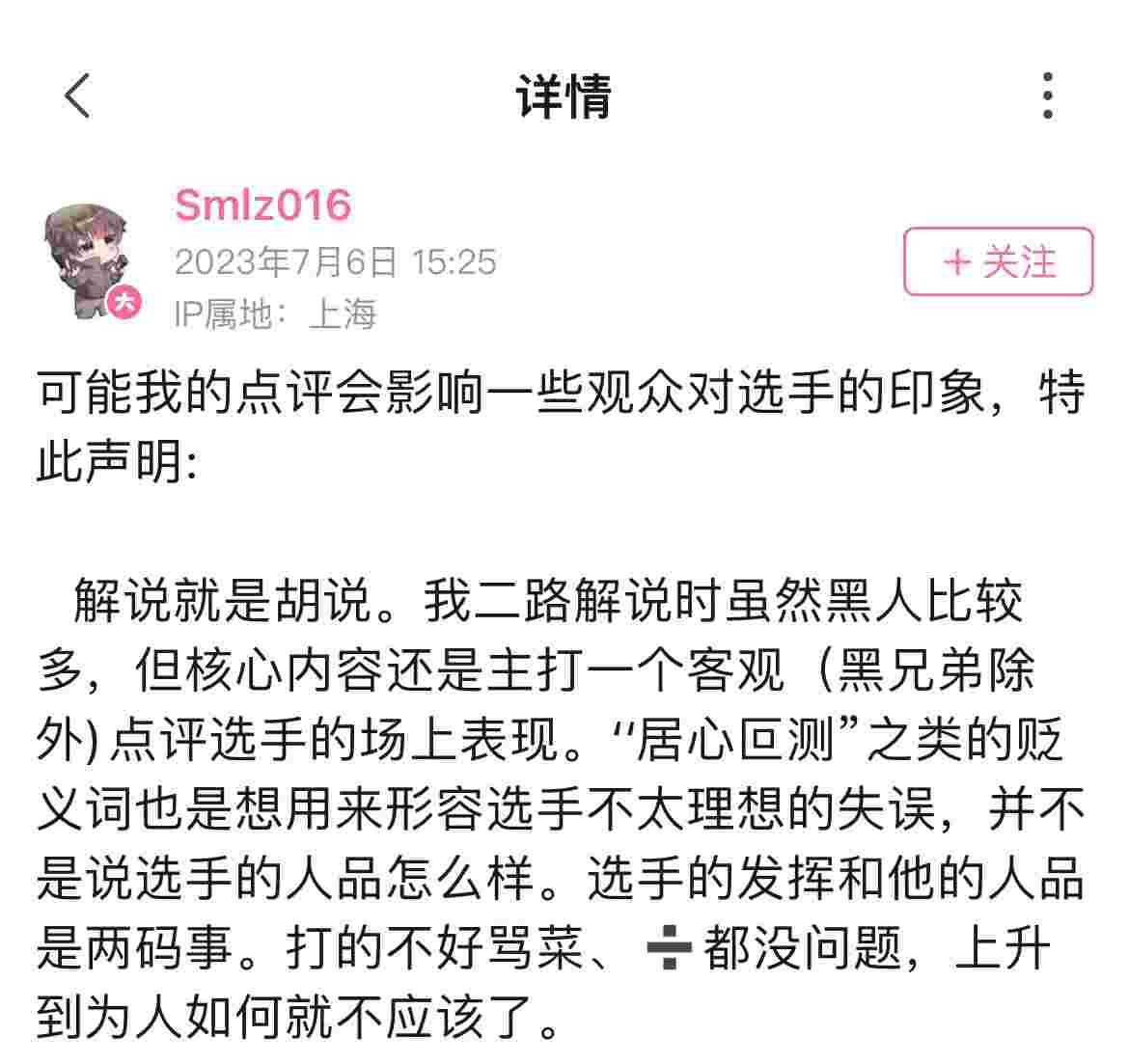Open the three-dot overflow menu

pyautogui.click(x=1048, y=96)
